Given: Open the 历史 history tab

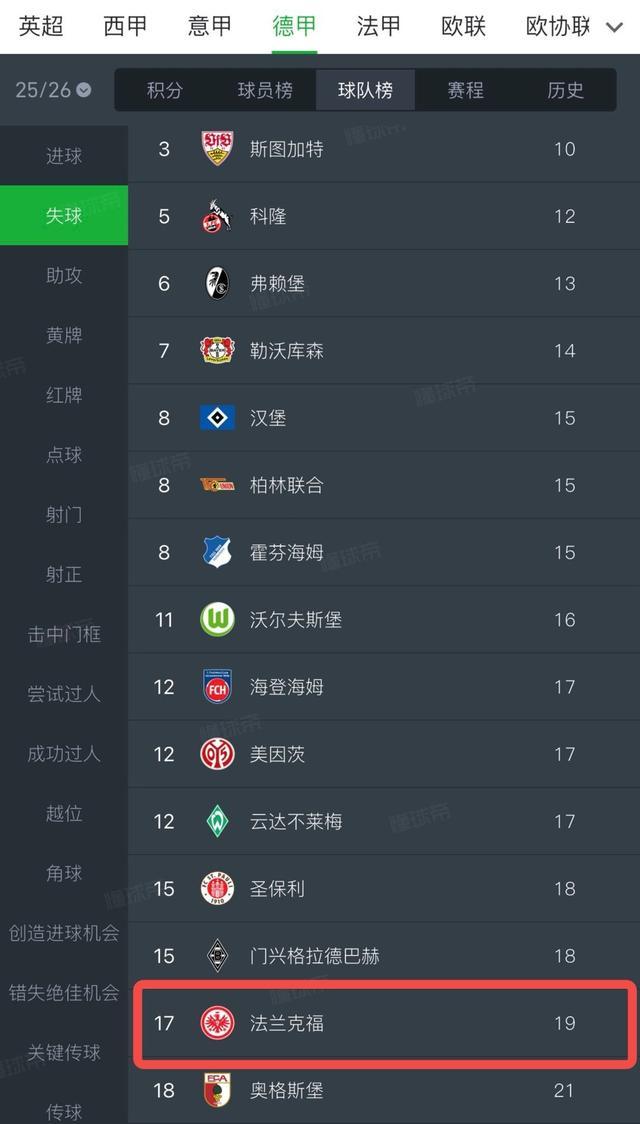Looking at the screenshot, I should click(565, 90).
